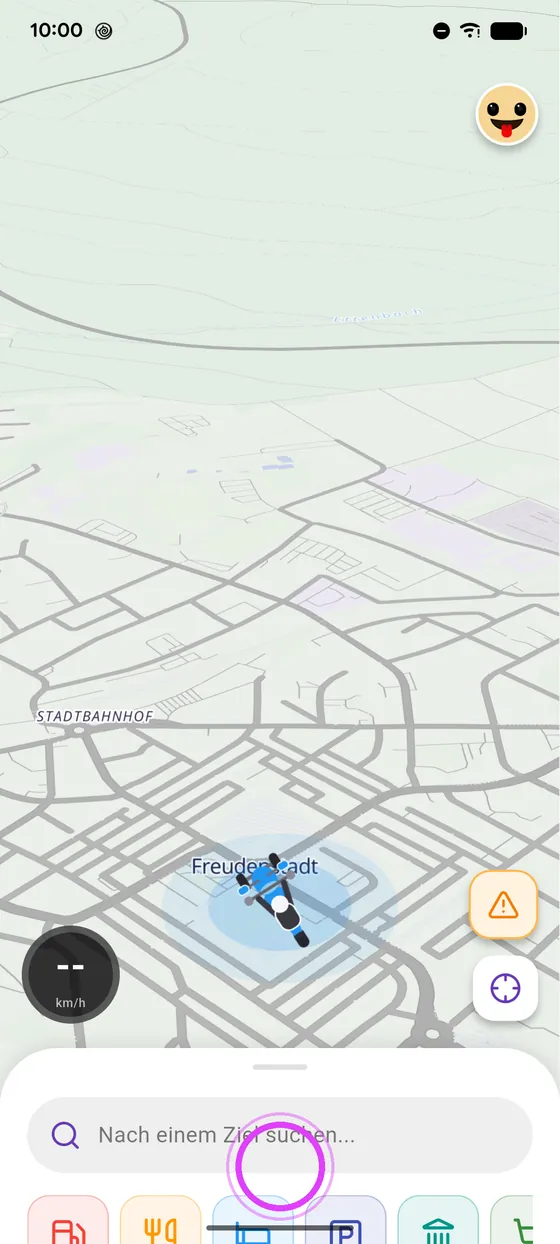Screen dimensions: 560x1244
Task: Select the museum category chip
Action: point(438,1220)
